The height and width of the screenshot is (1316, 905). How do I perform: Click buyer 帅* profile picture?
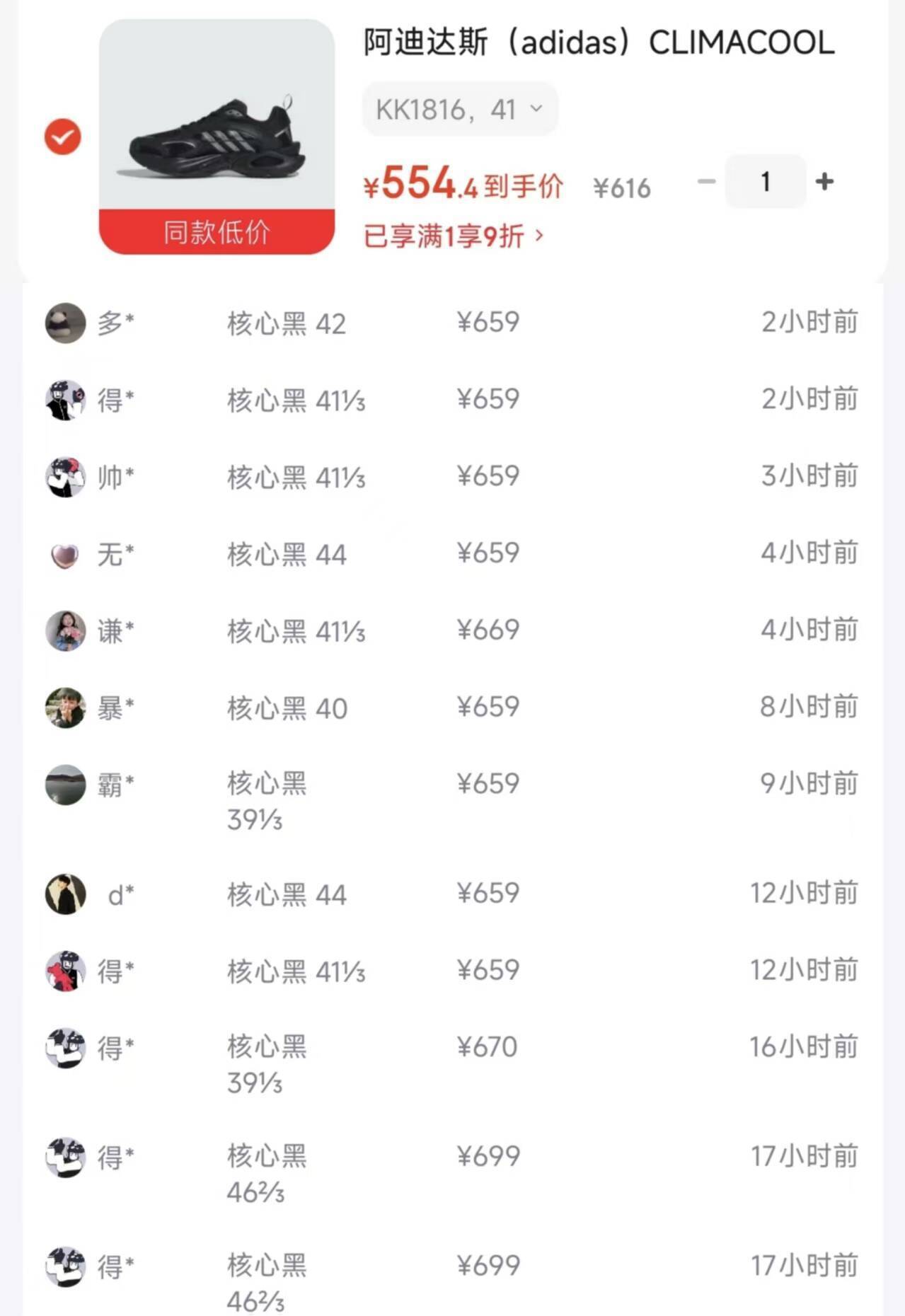(x=64, y=477)
